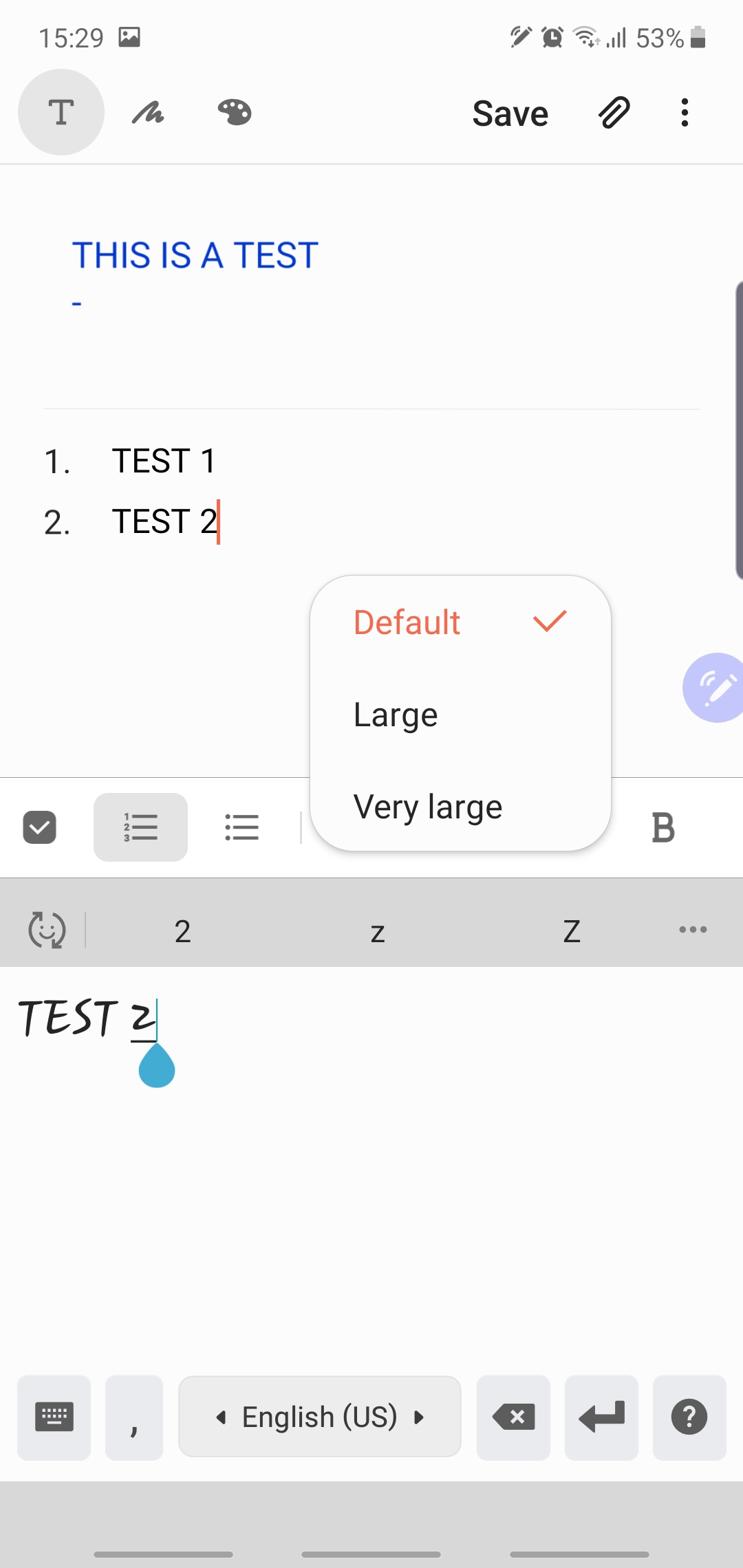Open the overflow menu

coord(685,113)
